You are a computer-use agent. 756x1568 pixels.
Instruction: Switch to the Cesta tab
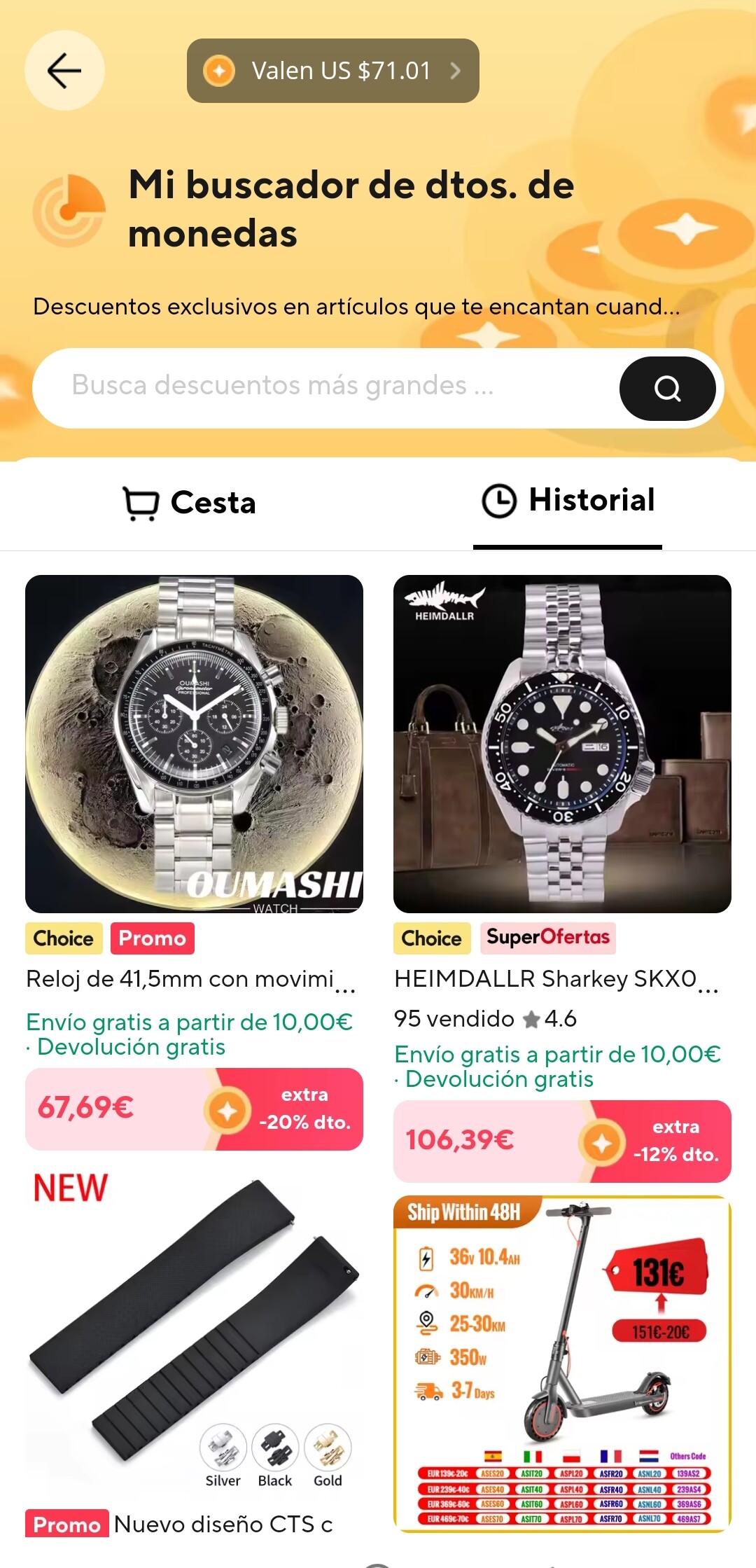[190, 503]
